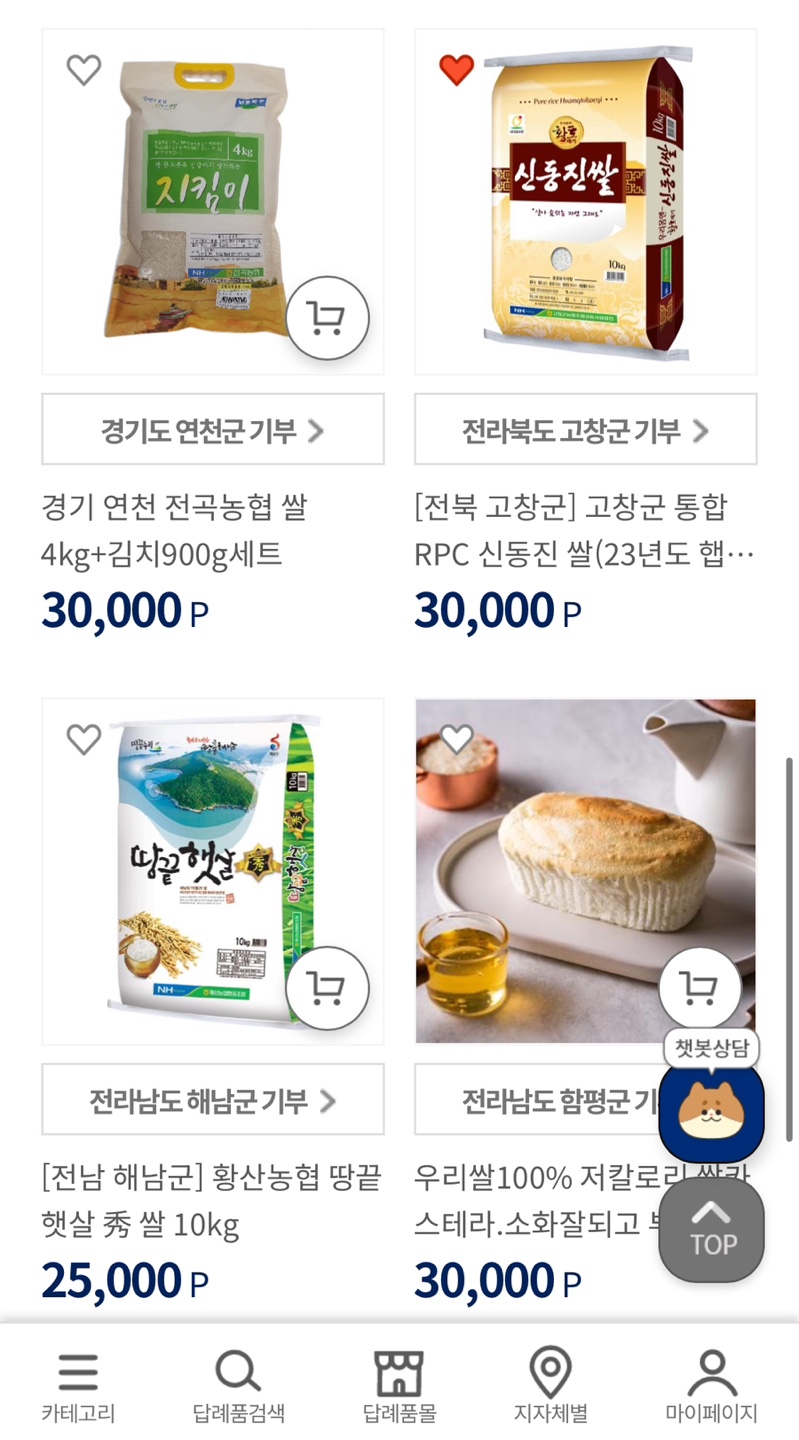Open the 답례품몰 store icon
This screenshot has width=799, height=1440.
pyautogui.click(x=399, y=1374)
